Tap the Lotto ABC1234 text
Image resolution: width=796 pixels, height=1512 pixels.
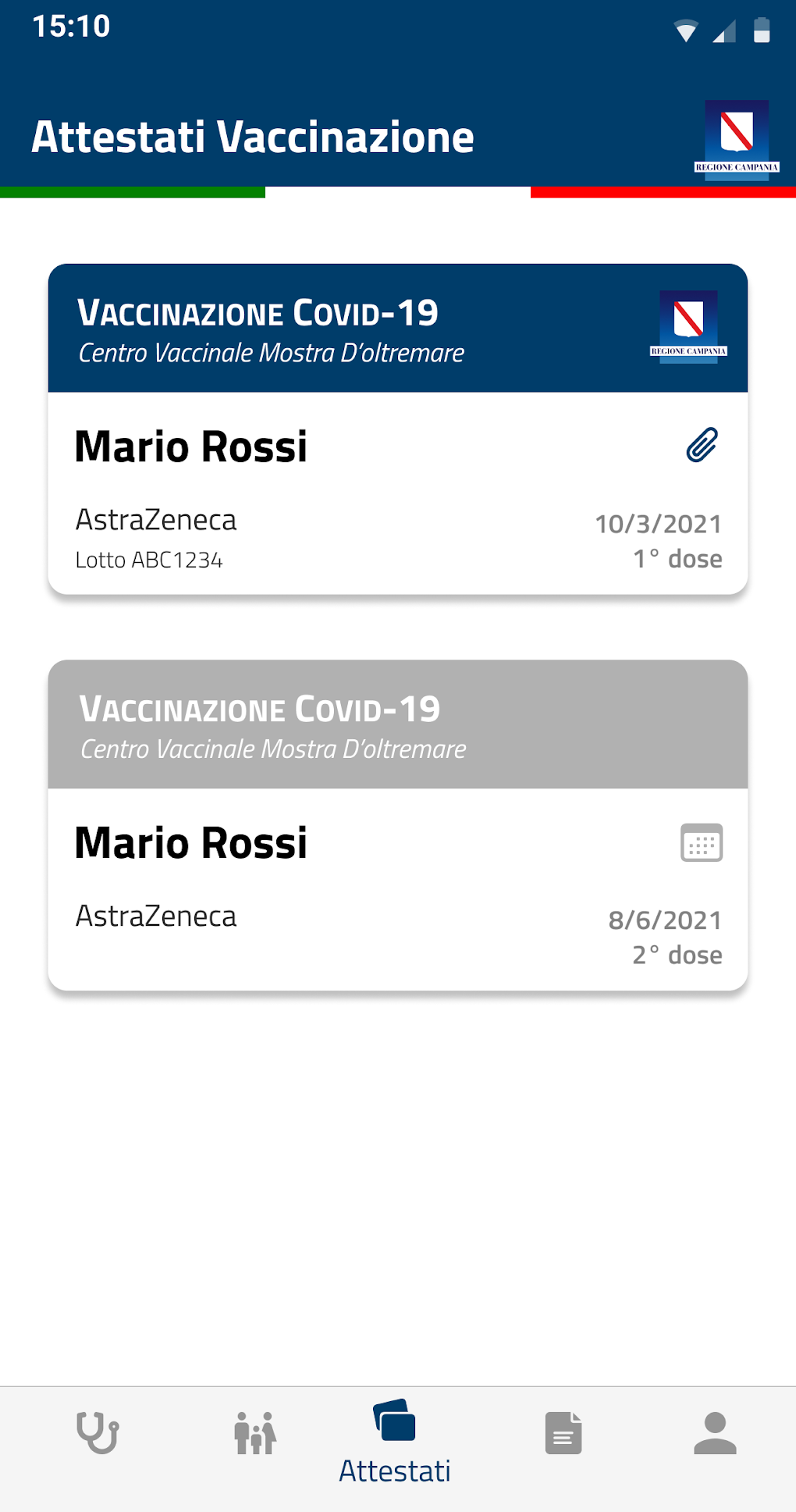click(x=150, y=559)
